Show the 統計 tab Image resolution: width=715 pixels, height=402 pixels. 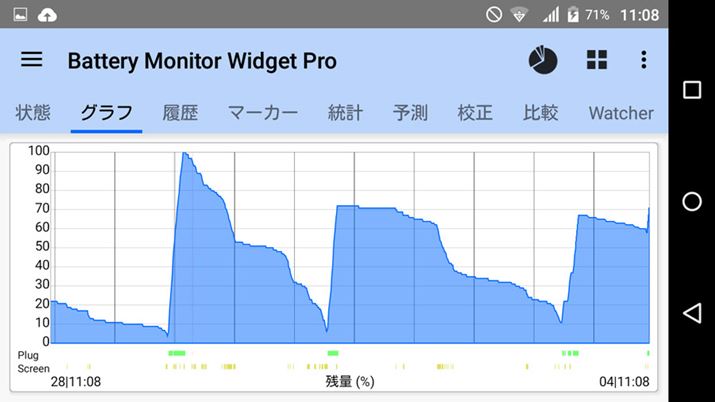(x=345, y=113)
